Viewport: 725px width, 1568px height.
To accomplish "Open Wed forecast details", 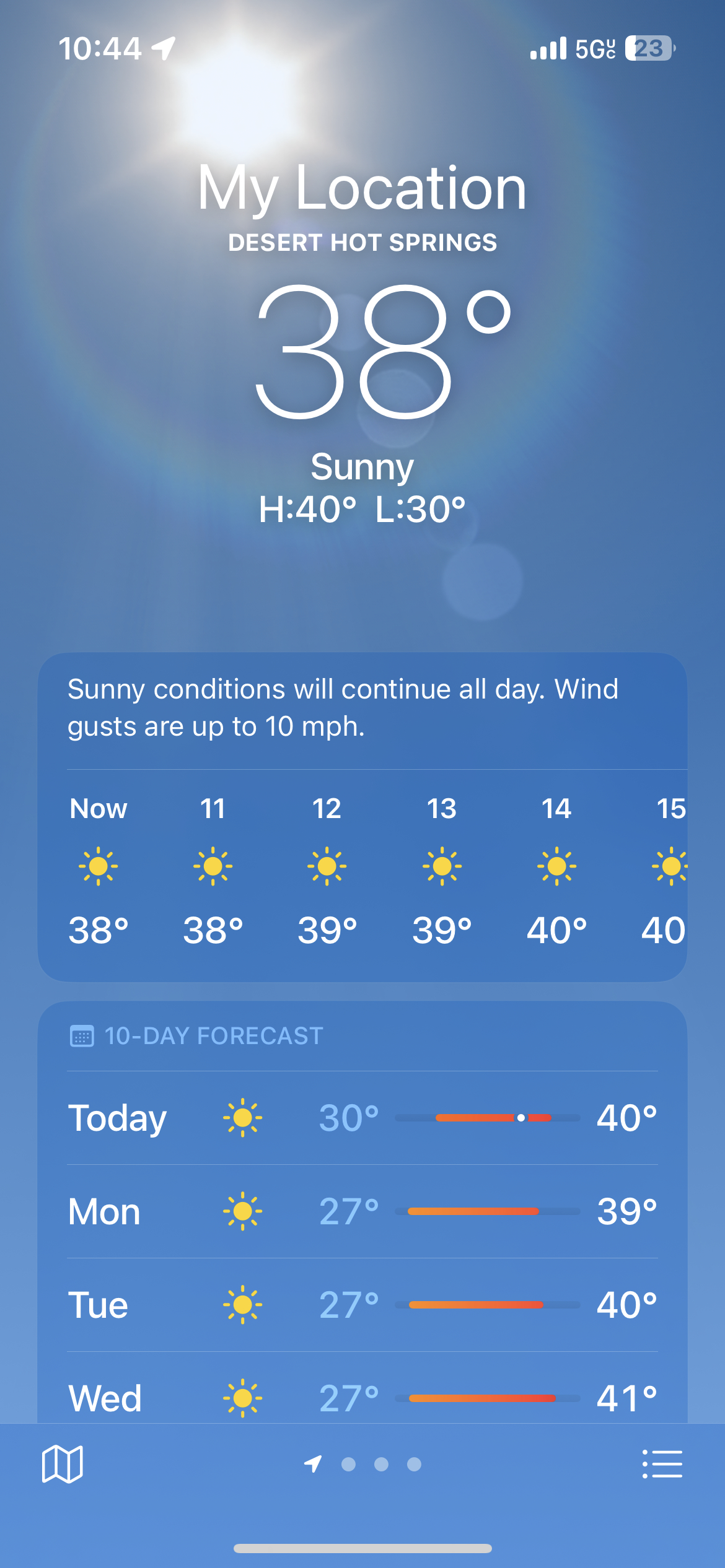I will pos(362,1397).
